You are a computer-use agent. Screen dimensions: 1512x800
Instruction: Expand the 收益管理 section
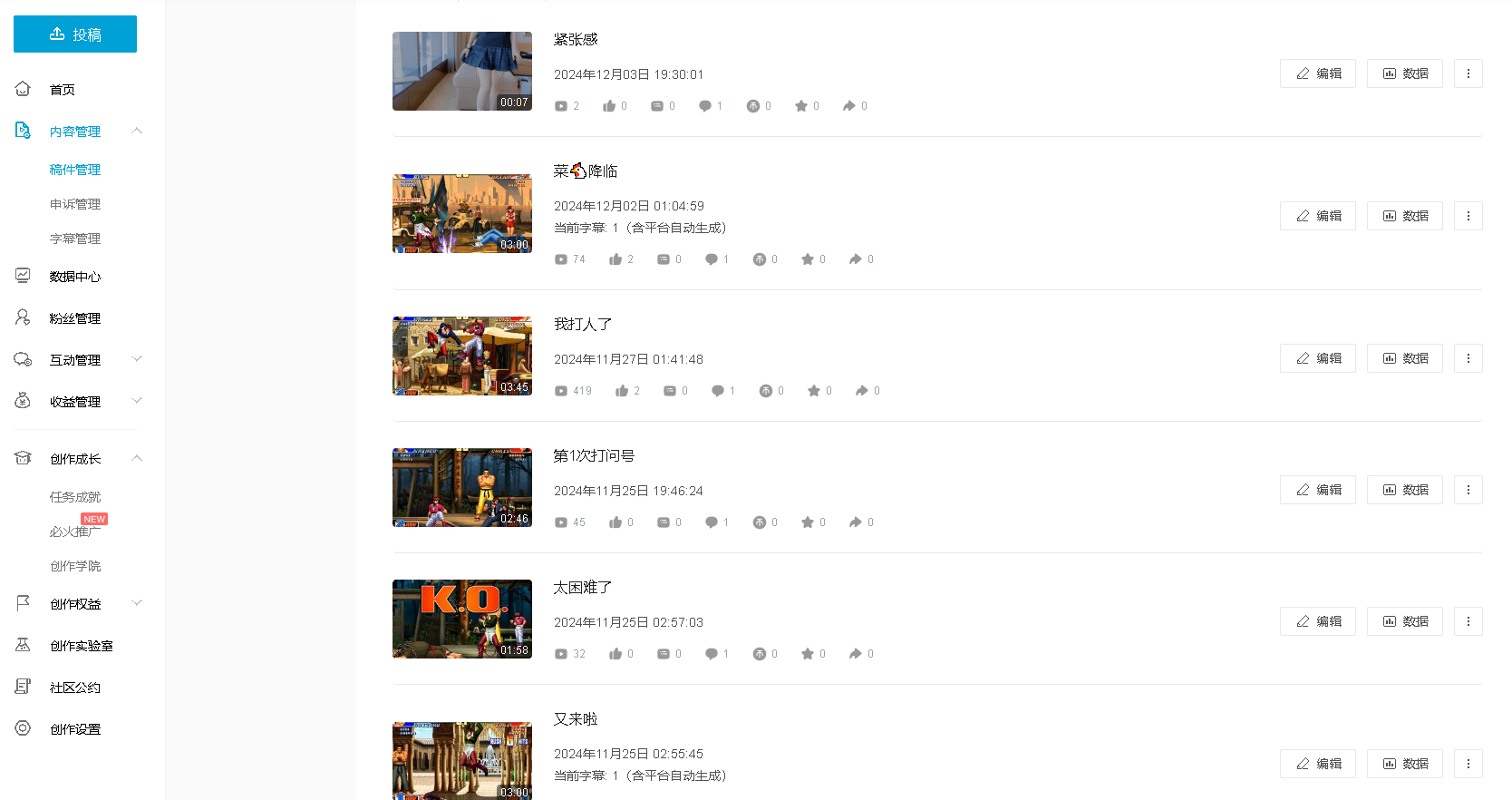(x=136, y=402)
